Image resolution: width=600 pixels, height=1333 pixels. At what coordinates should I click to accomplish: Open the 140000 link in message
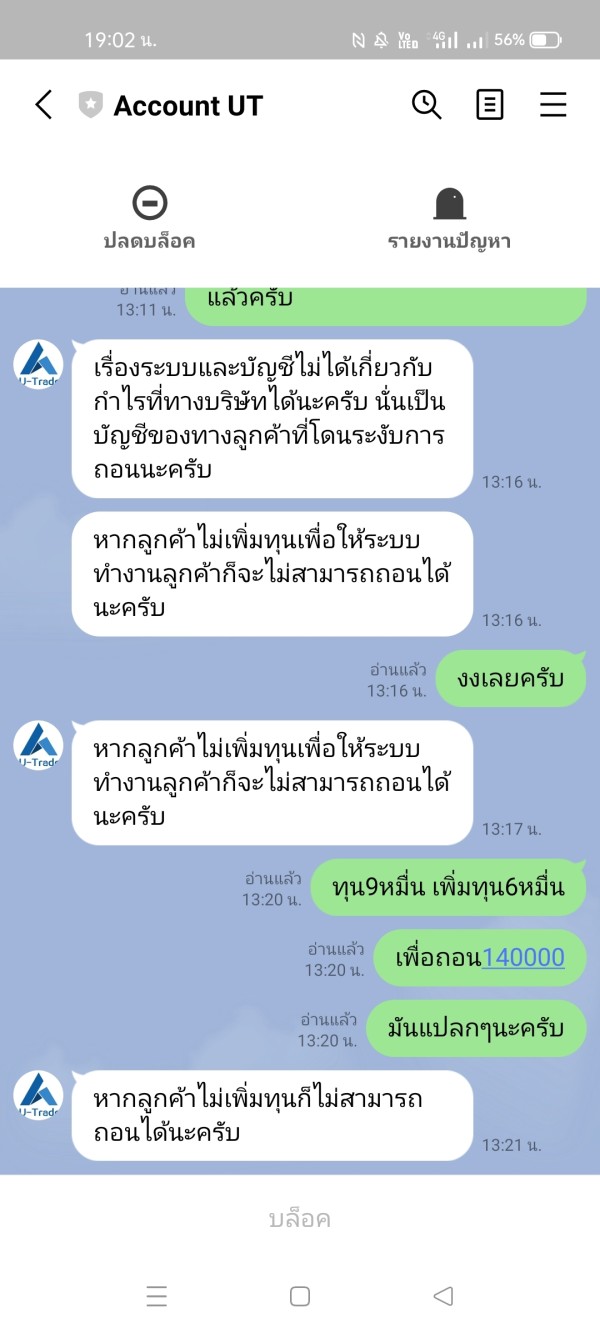tap(523, 957)
